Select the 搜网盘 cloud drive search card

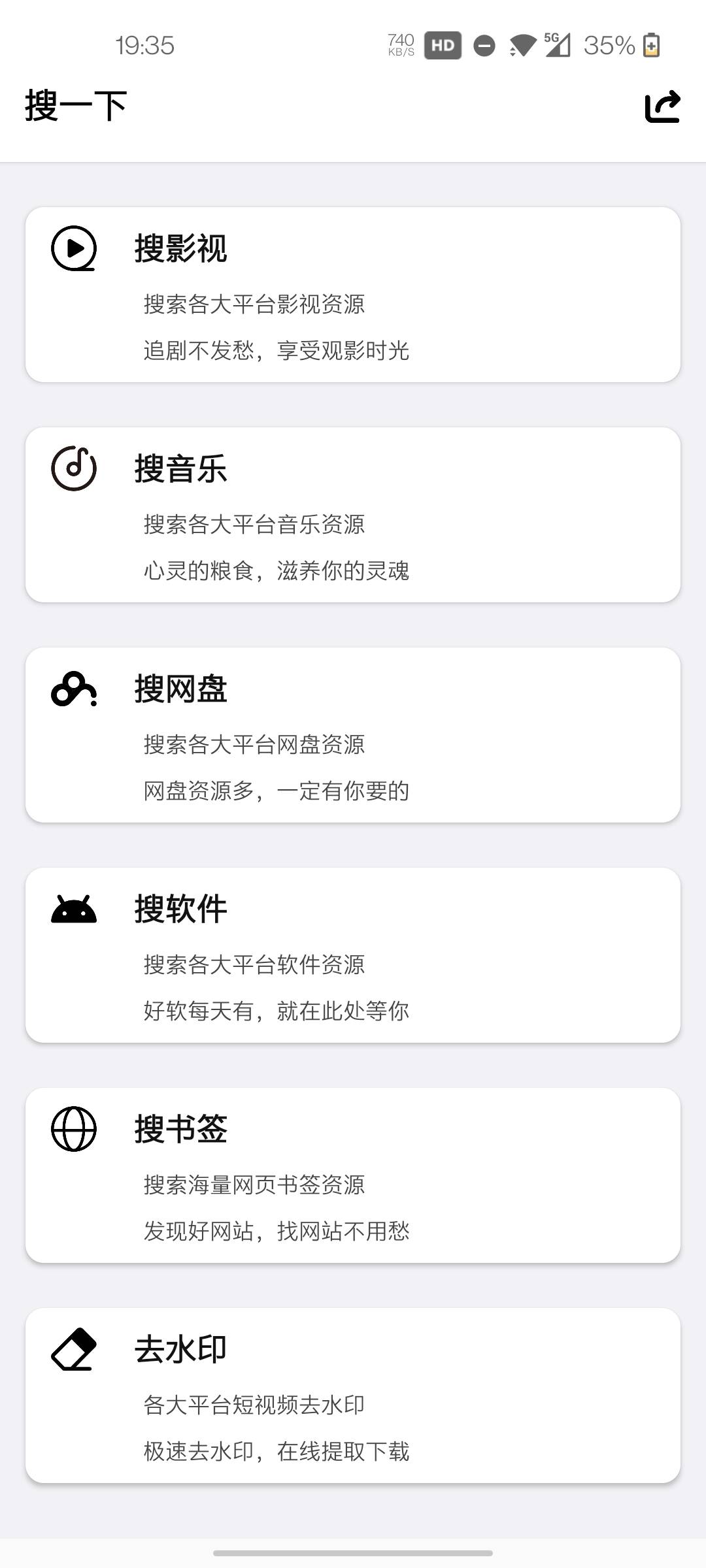[353, 735]
